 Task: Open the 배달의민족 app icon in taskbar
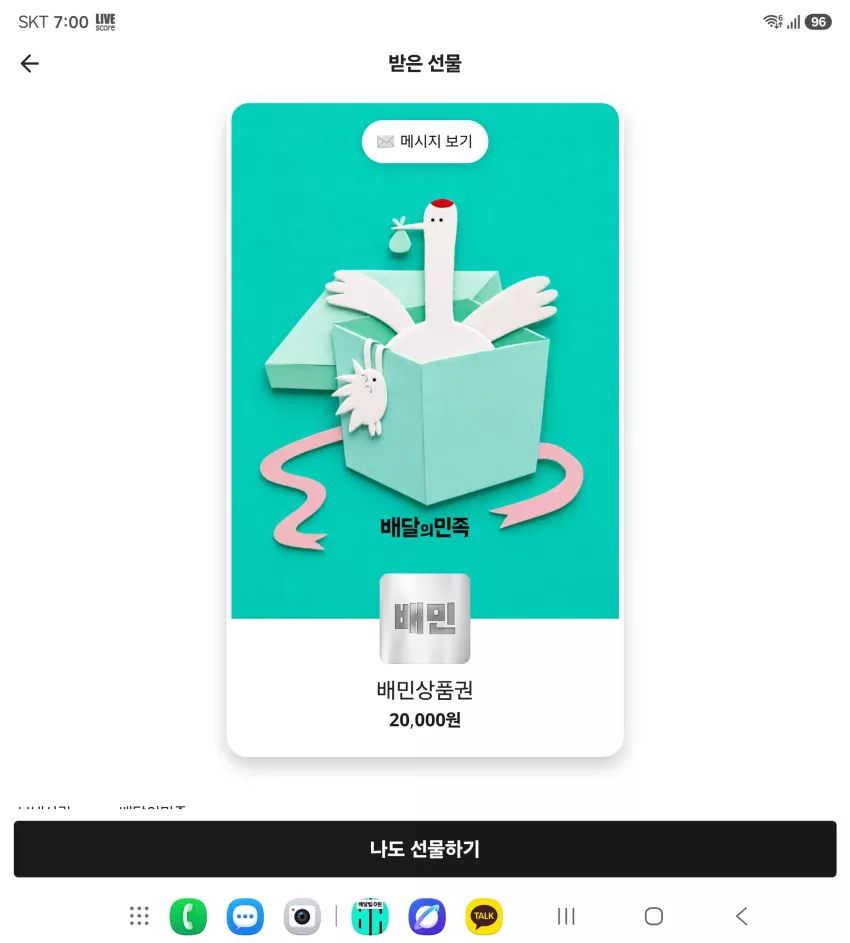coord(370,916)
